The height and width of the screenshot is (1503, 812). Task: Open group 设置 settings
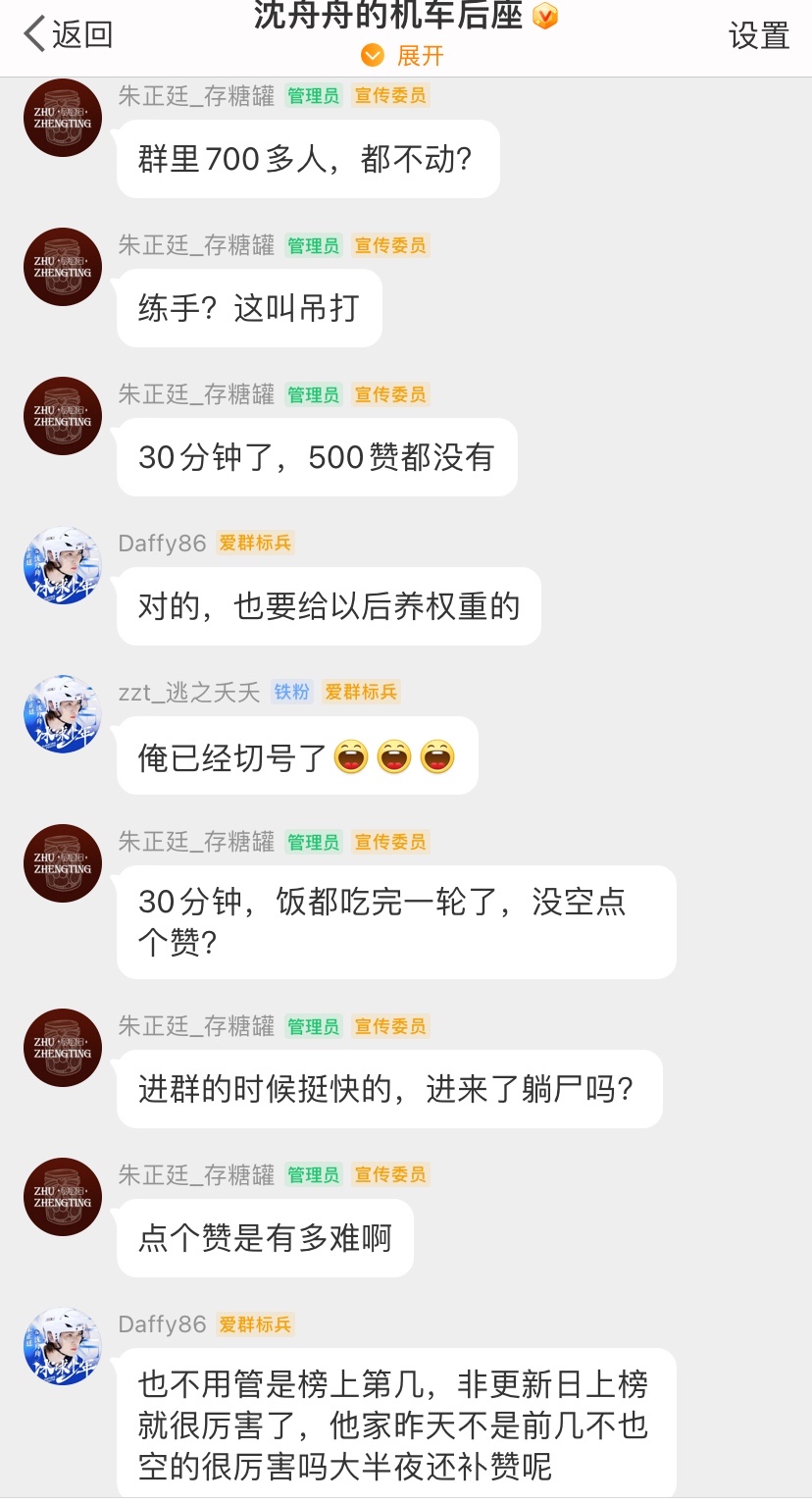tap(758, 36)
